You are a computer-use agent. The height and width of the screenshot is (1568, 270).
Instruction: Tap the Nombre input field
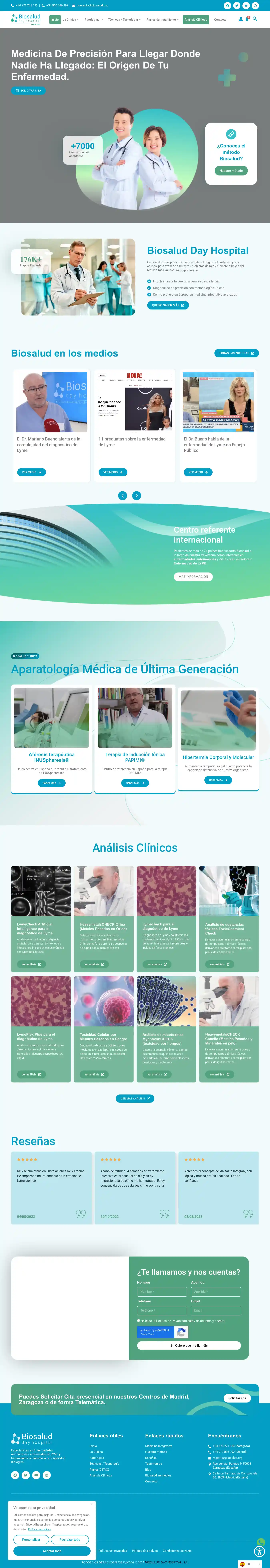click(162, 1291)
